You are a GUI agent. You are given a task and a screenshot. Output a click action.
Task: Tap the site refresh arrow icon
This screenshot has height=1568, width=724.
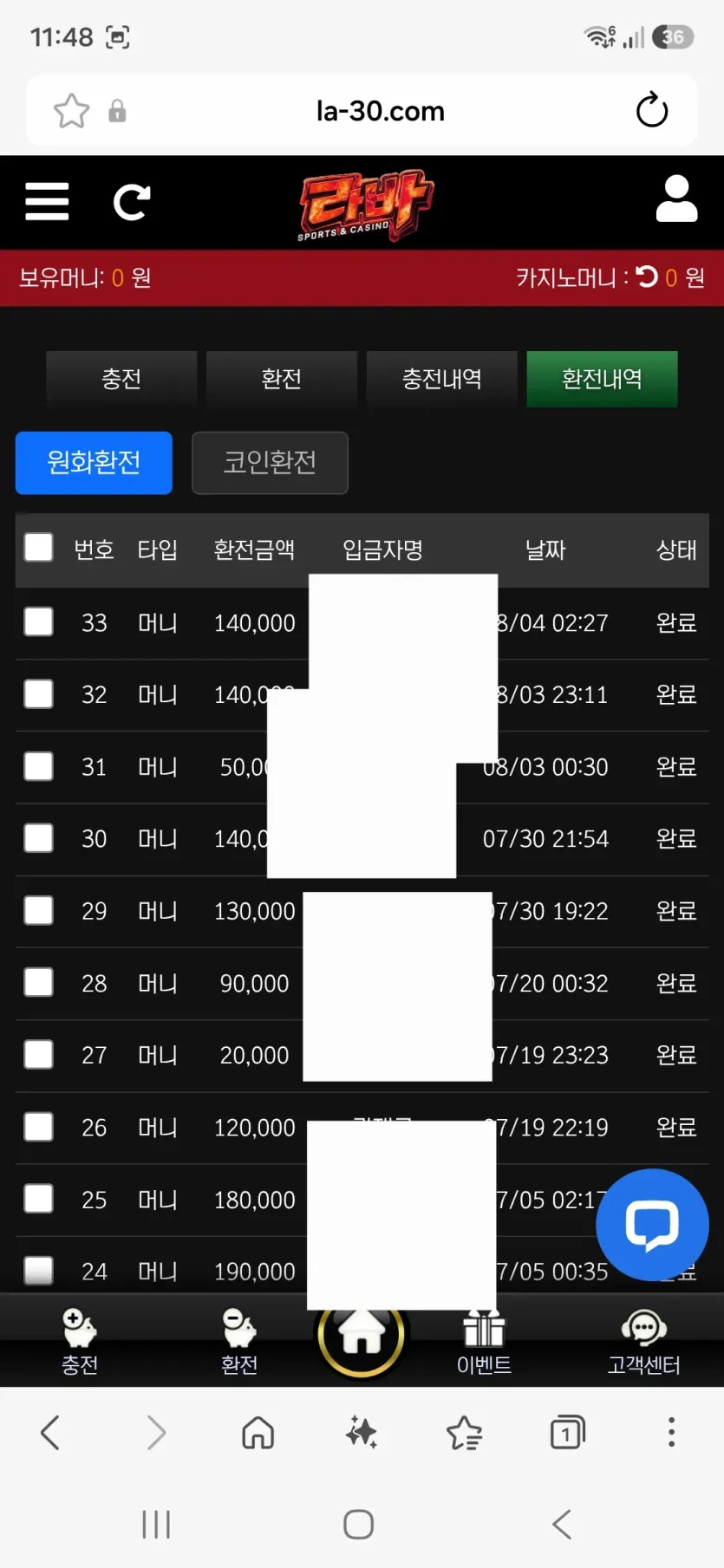(x=132, y=202)
